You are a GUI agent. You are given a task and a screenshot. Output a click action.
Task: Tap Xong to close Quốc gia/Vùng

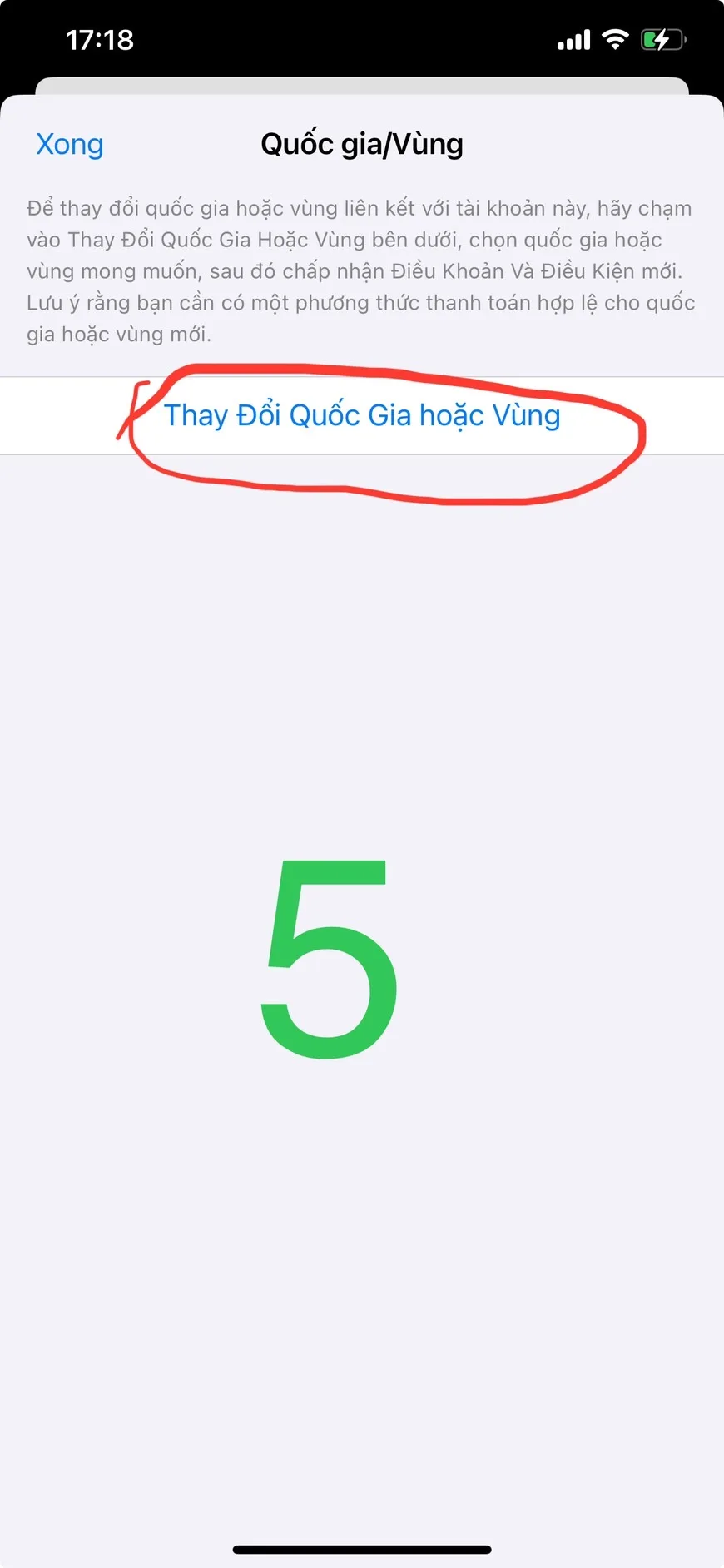pos(70,145)
